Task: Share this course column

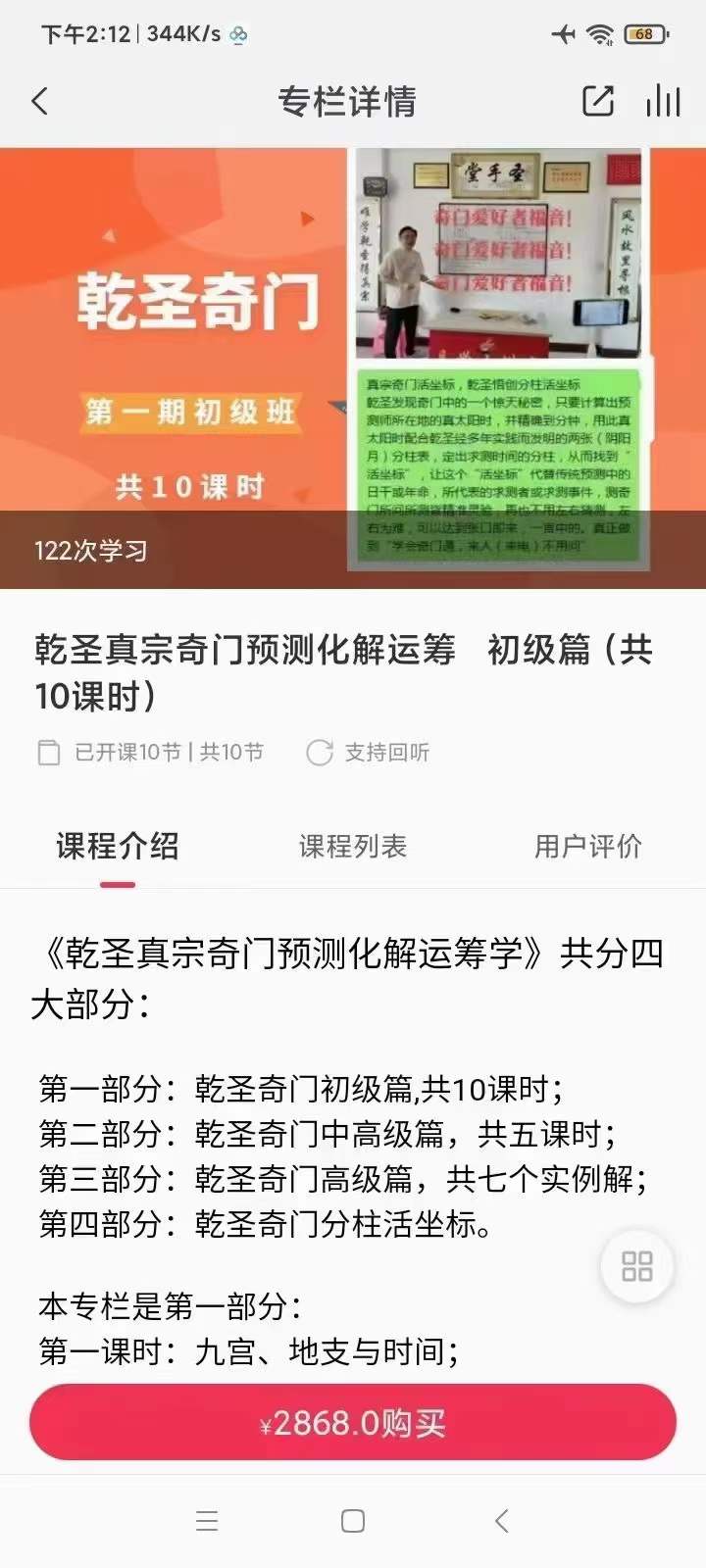Action: pyautogui.click(x=598, y=101)
